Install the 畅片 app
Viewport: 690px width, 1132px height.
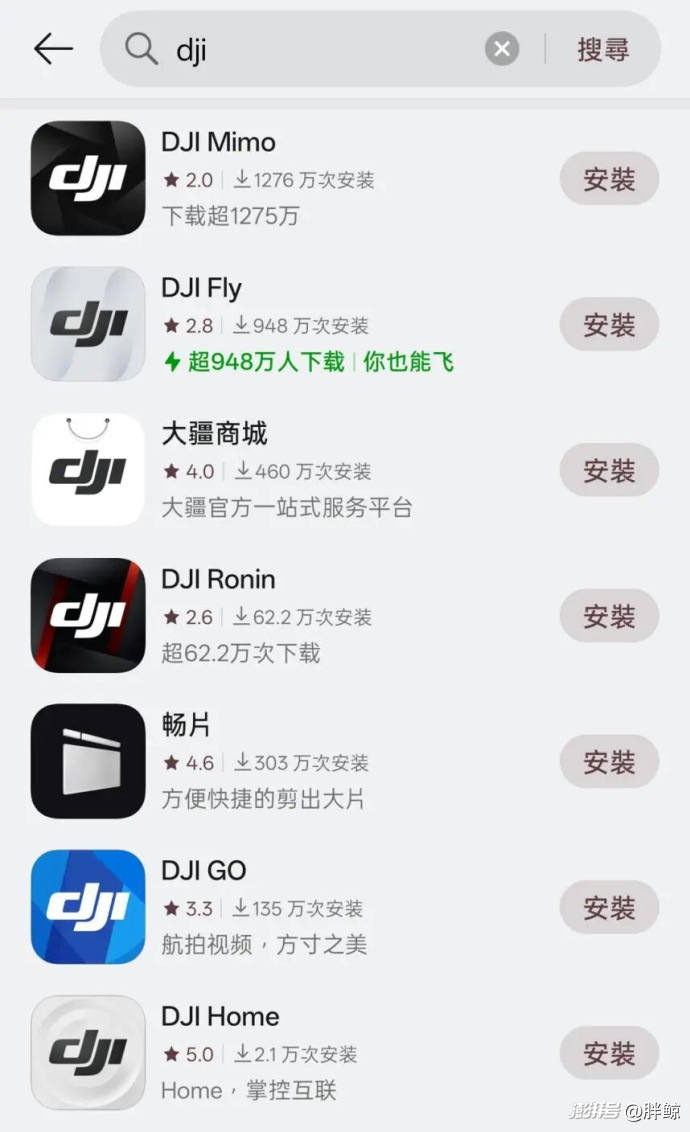[x=609, y=762]
